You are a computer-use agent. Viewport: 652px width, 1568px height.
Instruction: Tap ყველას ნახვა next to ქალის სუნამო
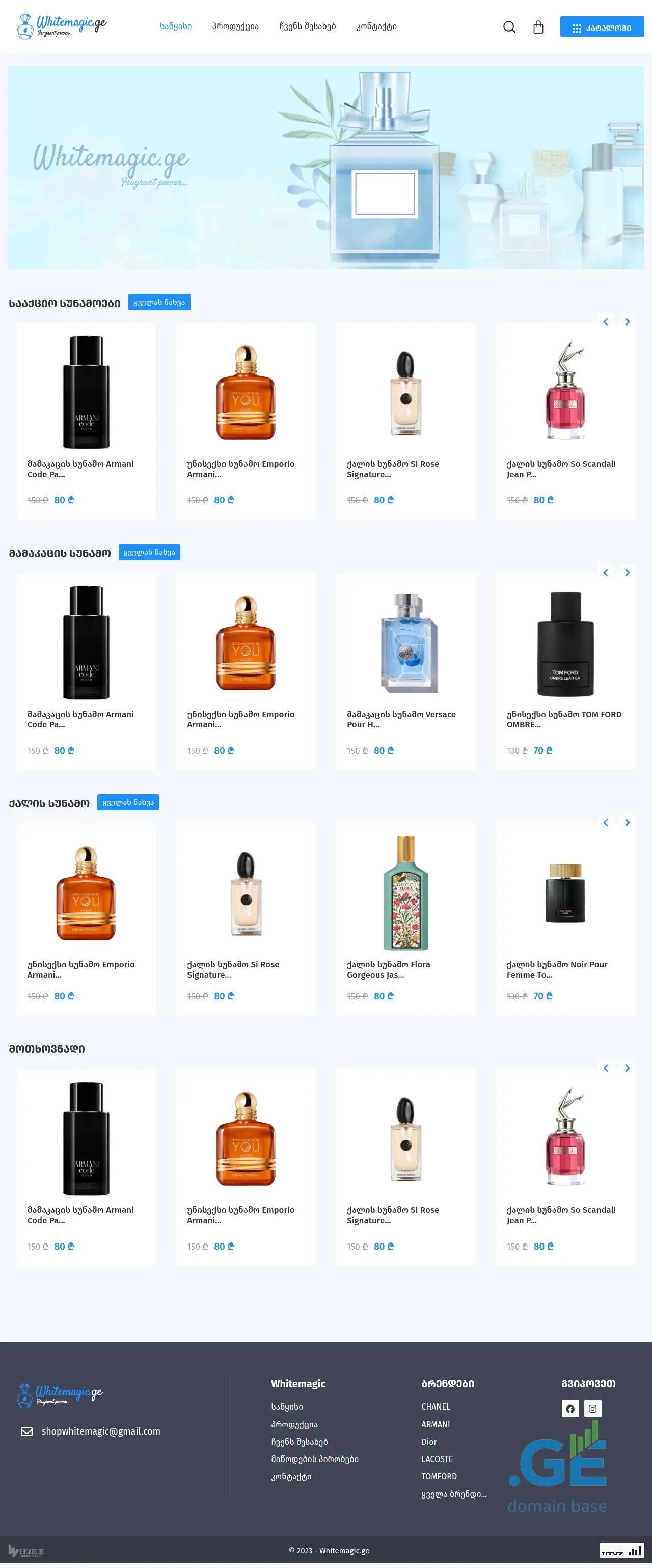pos(128,802)
